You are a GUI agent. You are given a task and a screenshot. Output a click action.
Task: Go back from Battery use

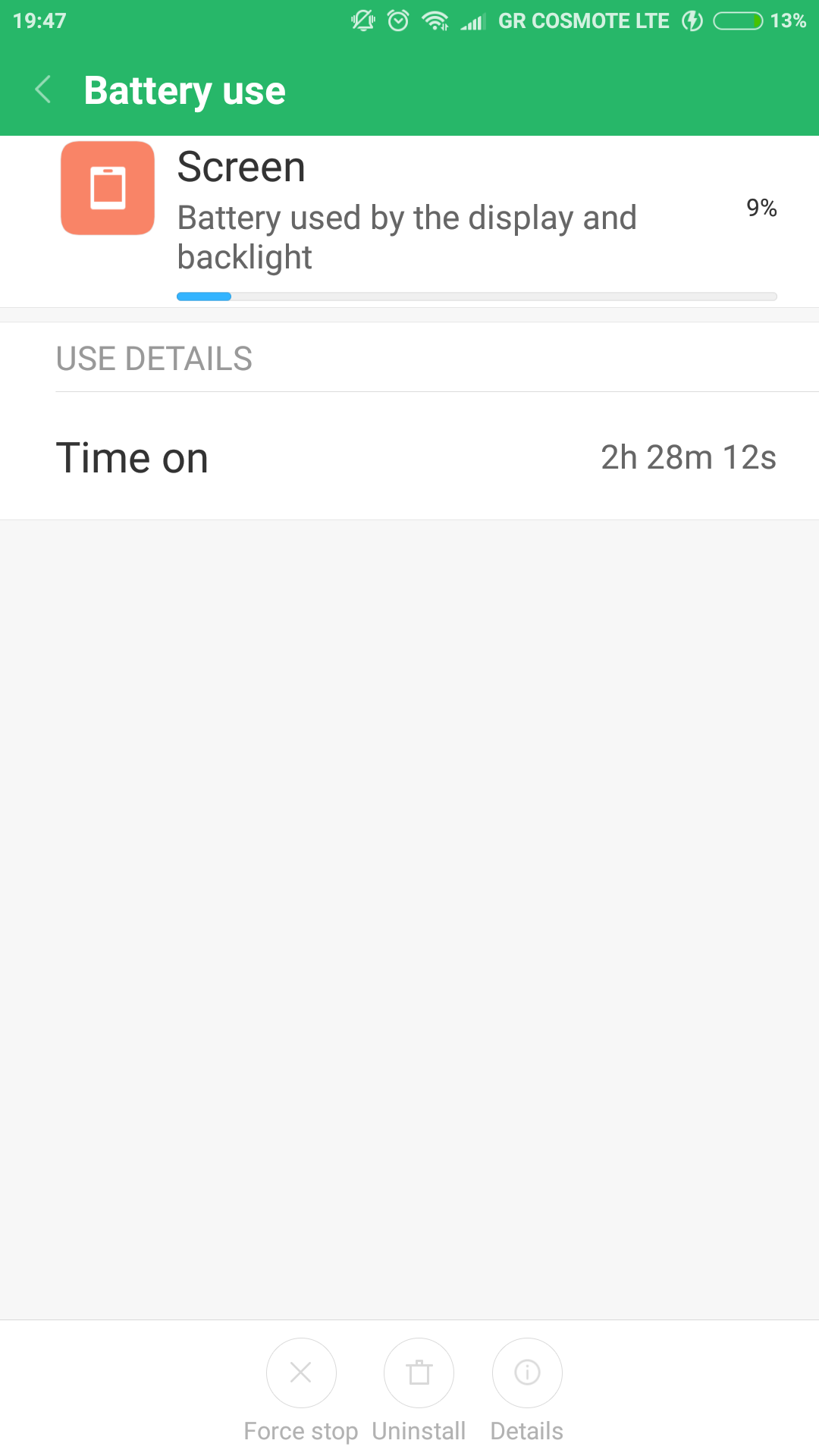(x=44, y=89)
